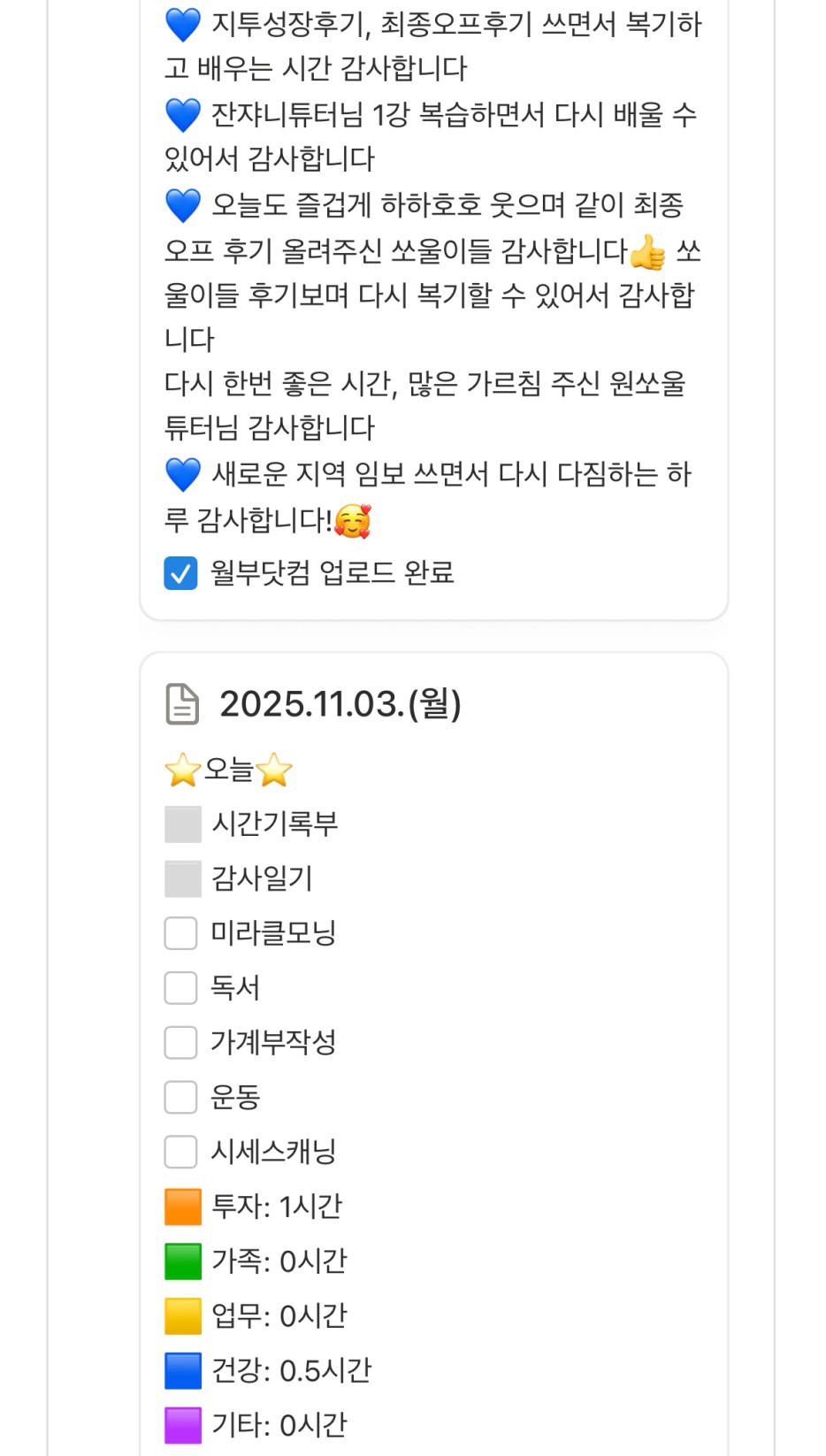The height and width of the screenshot is (1456, 826).
Task: Tick the 가계부작성 checkbox
Action: [x=180, y=1043]
